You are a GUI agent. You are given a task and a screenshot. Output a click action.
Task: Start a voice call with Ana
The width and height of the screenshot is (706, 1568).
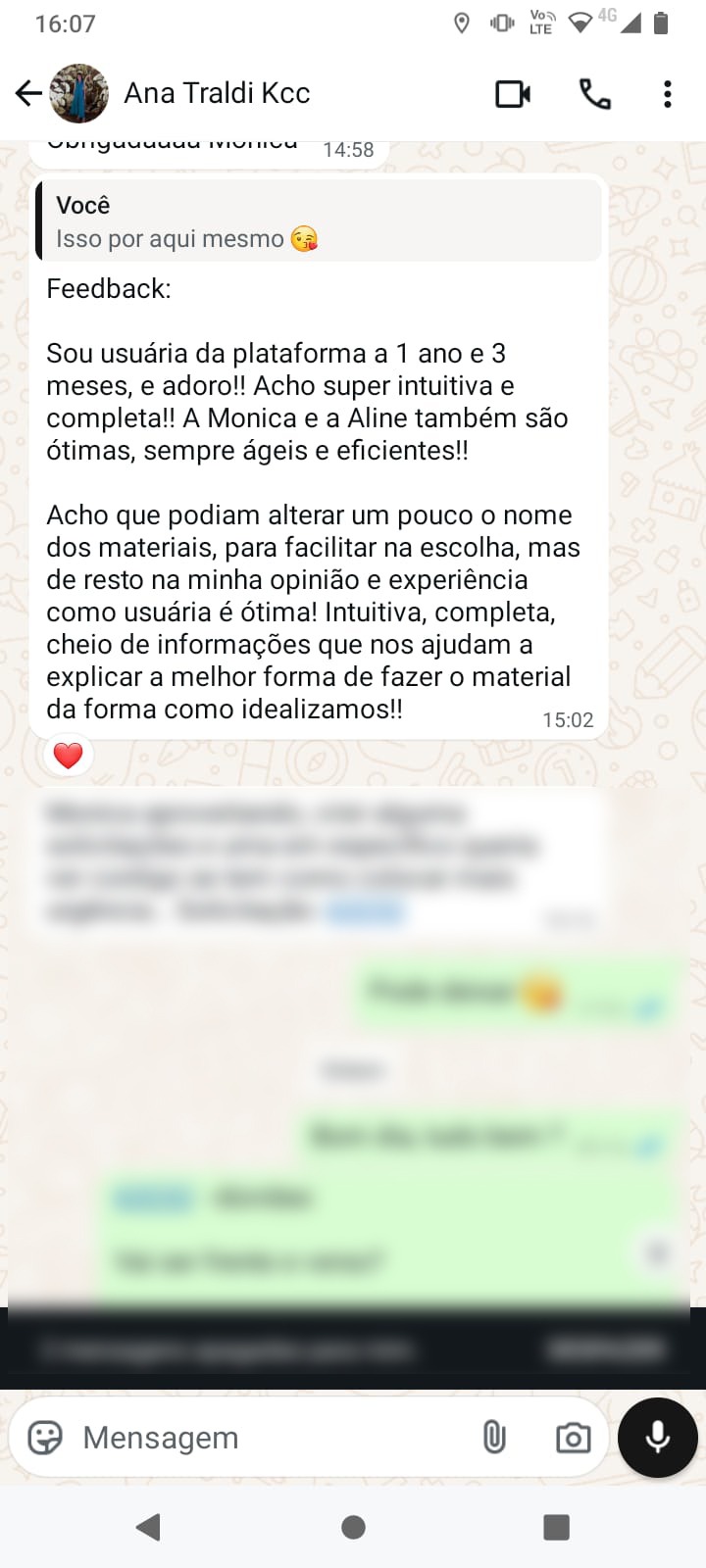595,94
